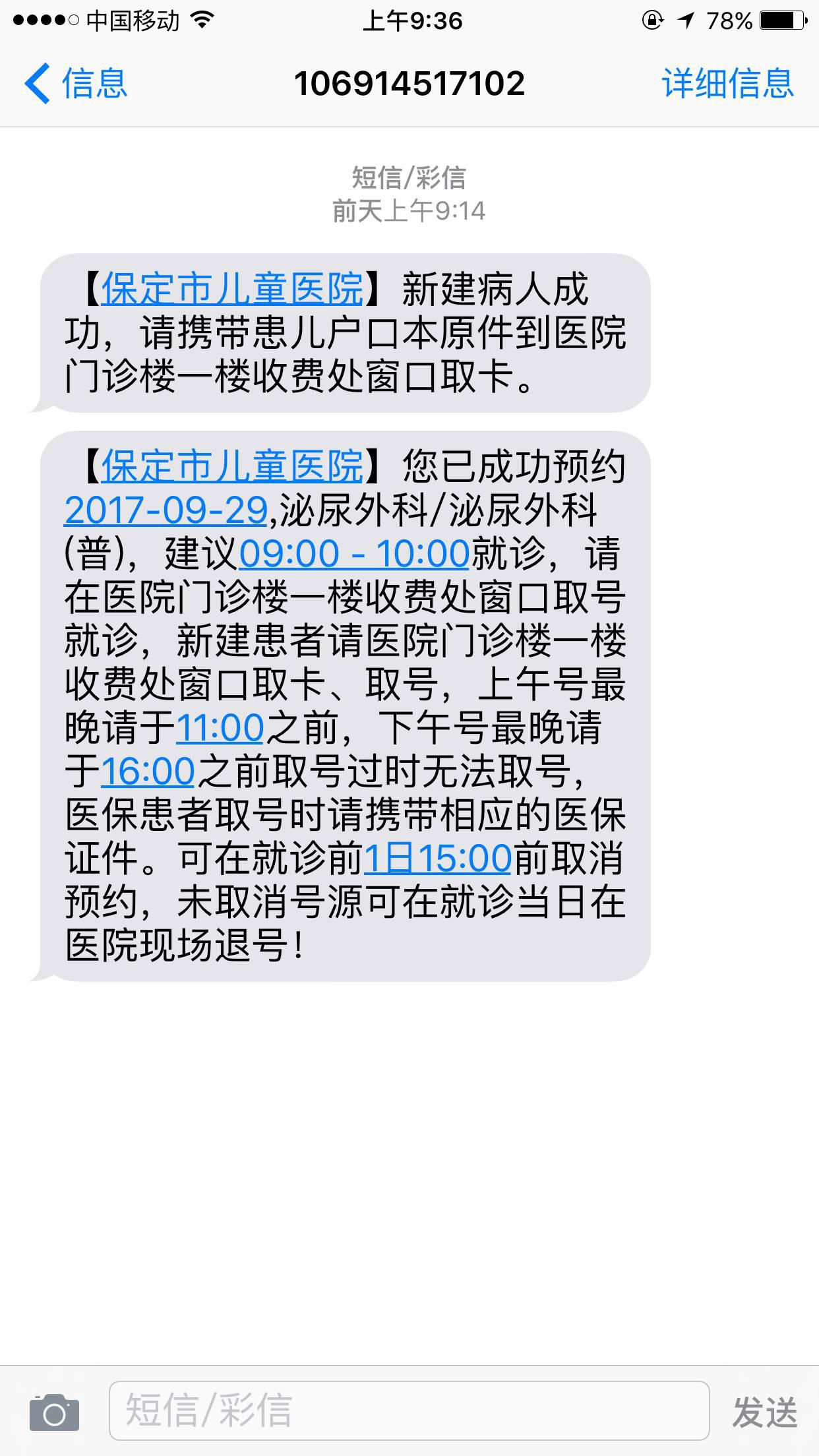Tap the 2017-09-29 date link
The height and width of the screenshot is (1456, 819).
point(166,510)
